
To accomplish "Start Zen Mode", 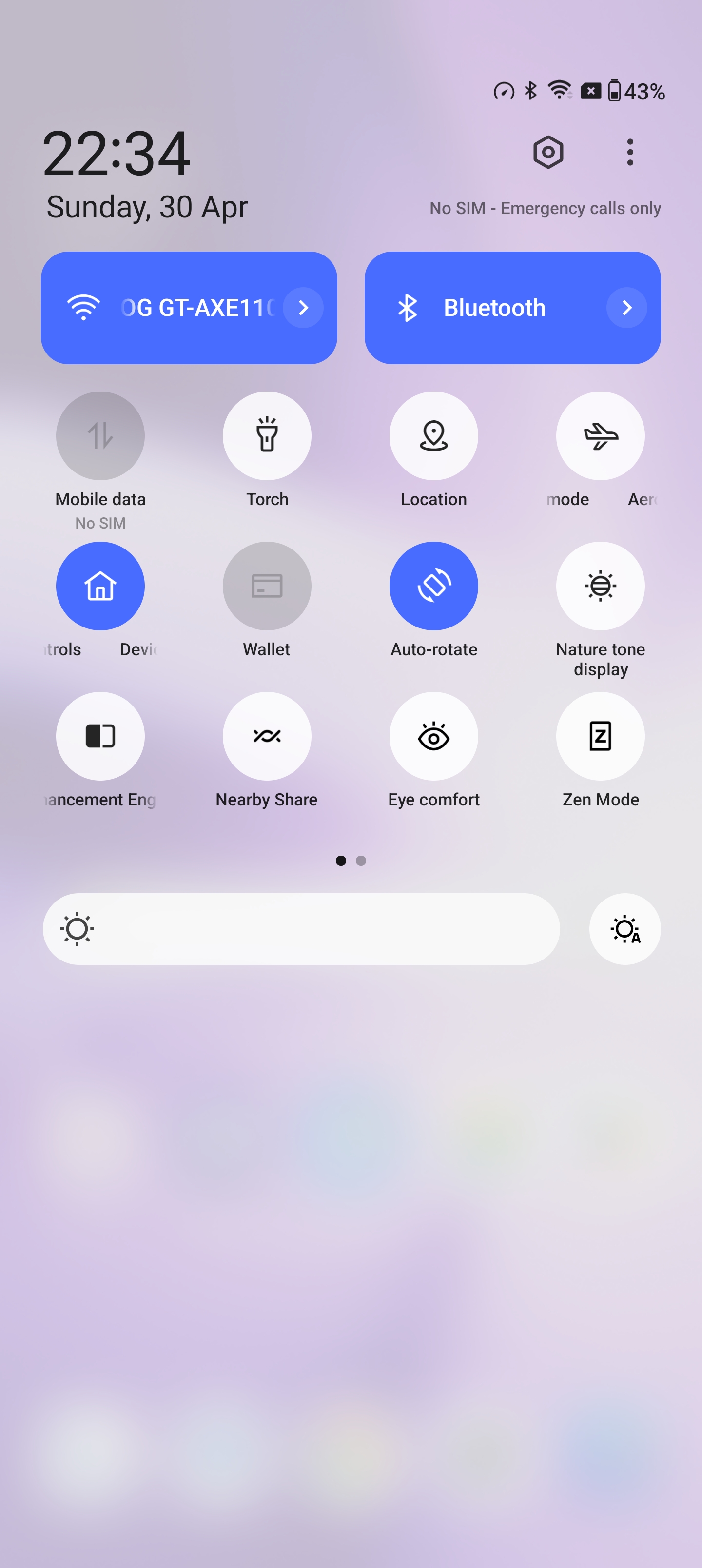I will pos(600,736).
